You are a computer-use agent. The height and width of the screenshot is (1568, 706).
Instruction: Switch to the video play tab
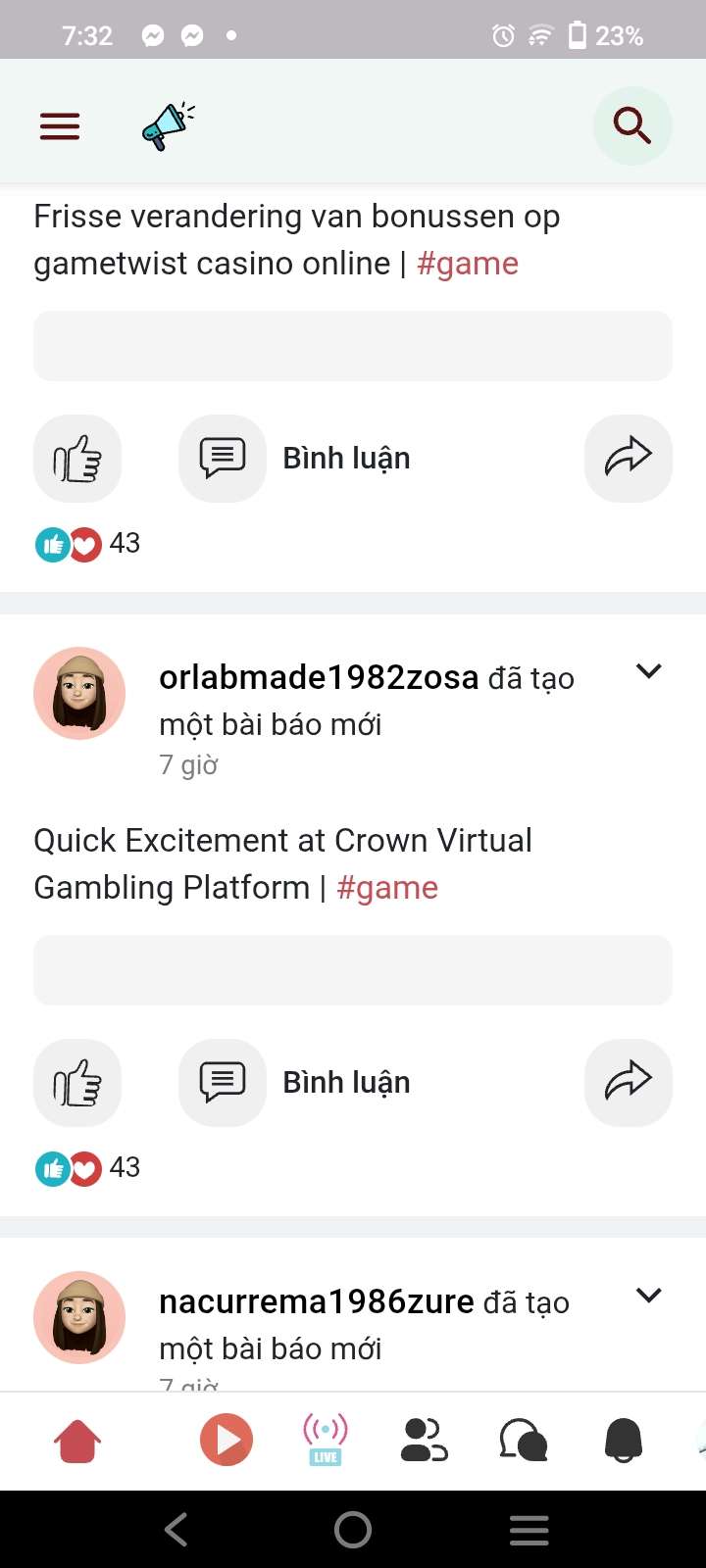coord(227,1440)
